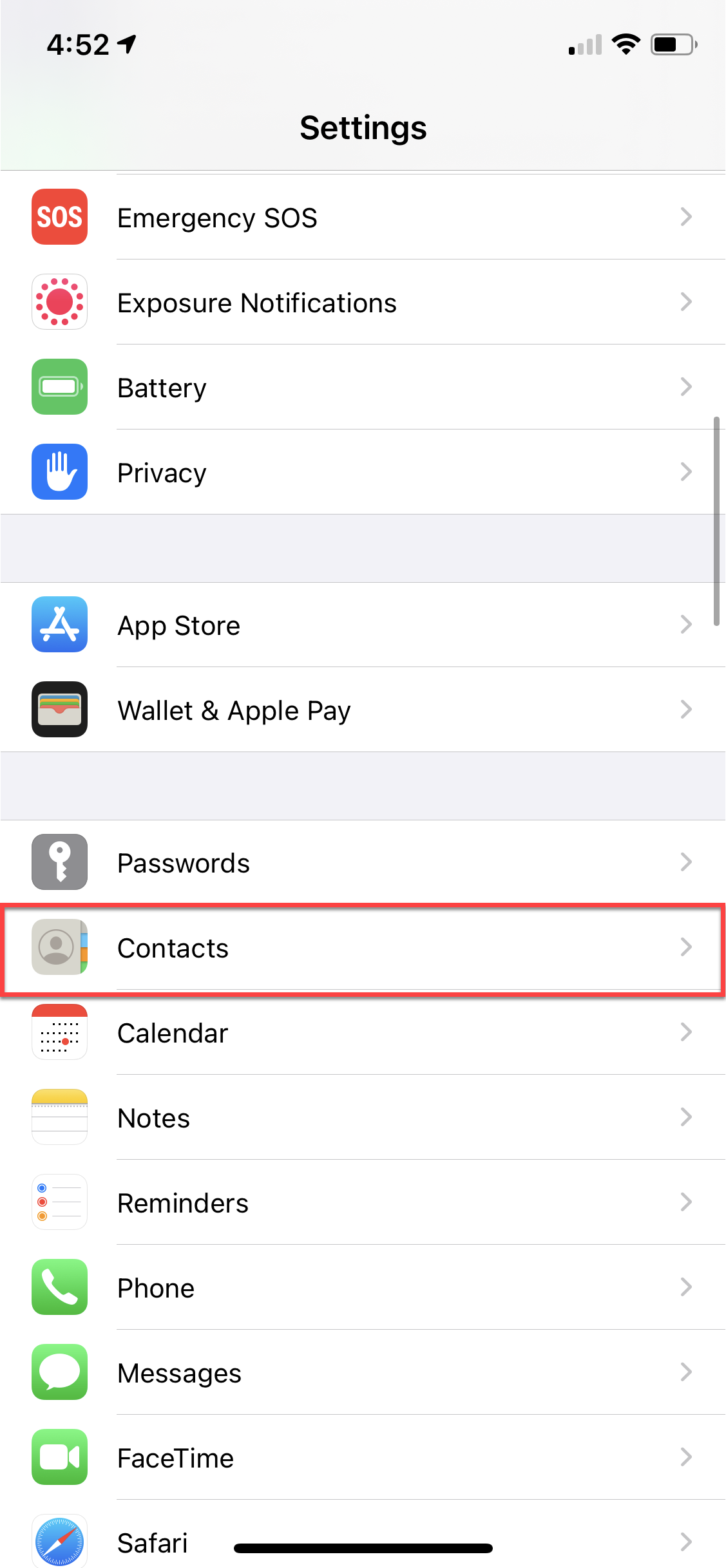726x1568 pixels.
Task: Go to Battery settings
Action: (363, 388)
